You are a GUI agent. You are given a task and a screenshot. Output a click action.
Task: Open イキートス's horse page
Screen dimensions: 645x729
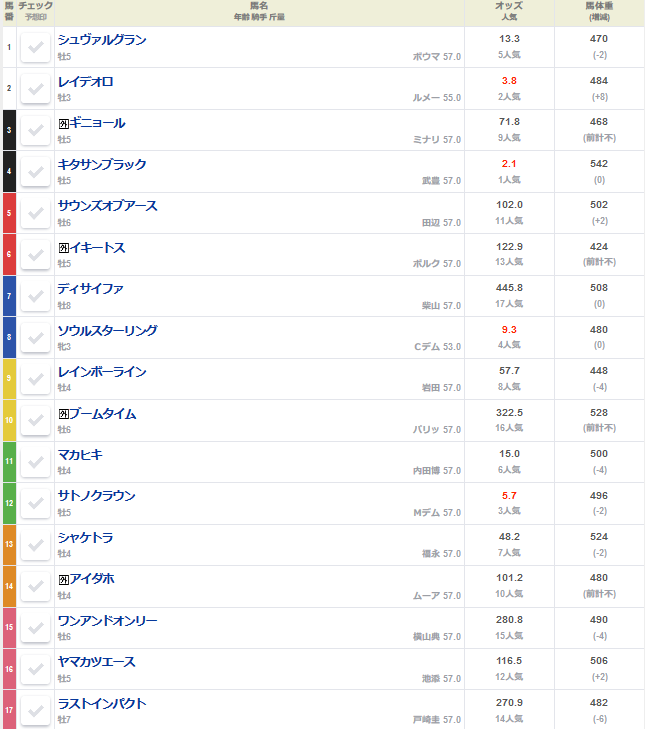pos(97,247)
